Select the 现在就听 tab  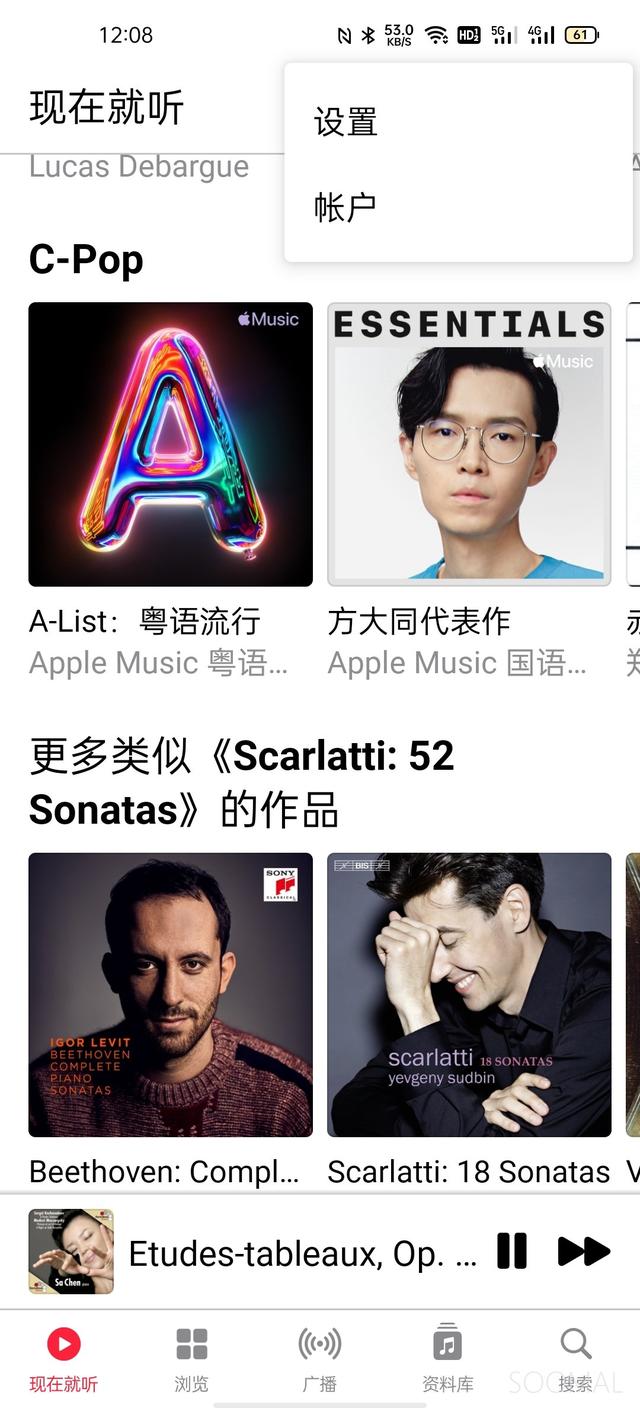pos(63,1359)
